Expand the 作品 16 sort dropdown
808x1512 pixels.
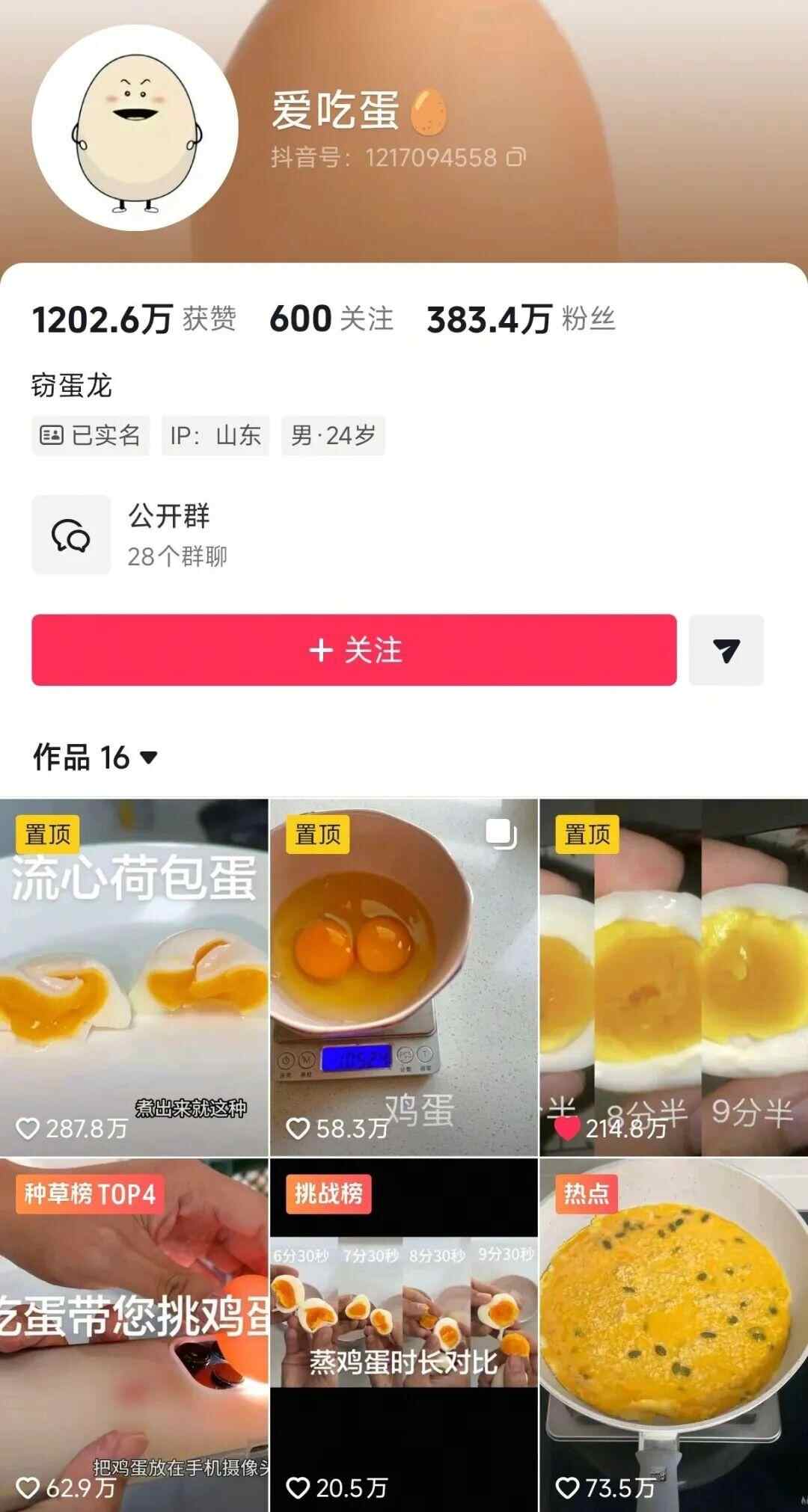149,757
